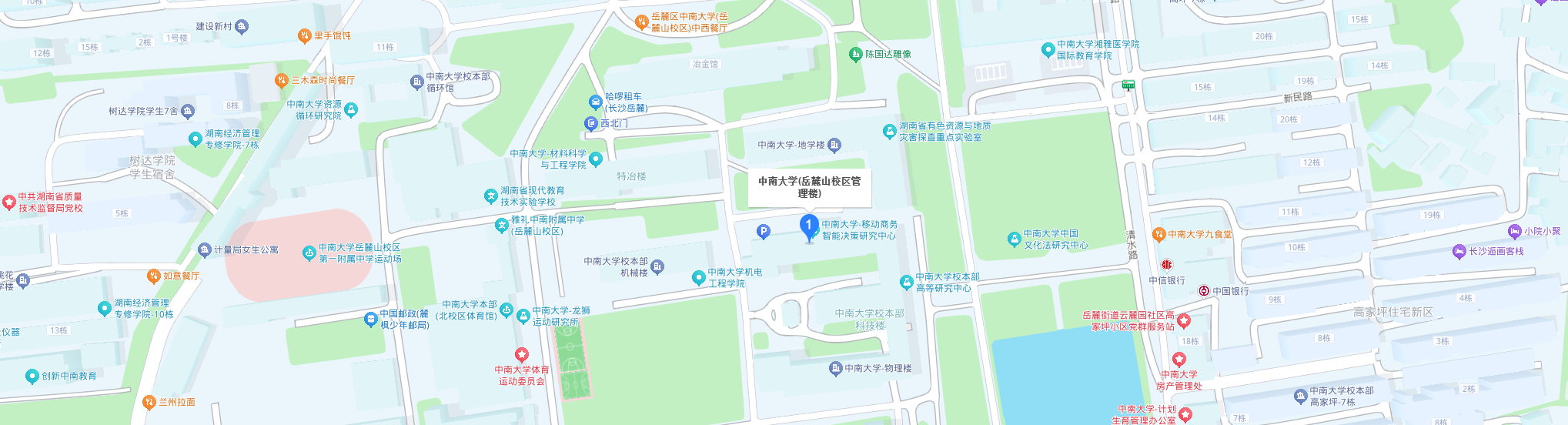
Task: Select 长沙逅画客栈 hotel marker
Action: coord(1459,251)
